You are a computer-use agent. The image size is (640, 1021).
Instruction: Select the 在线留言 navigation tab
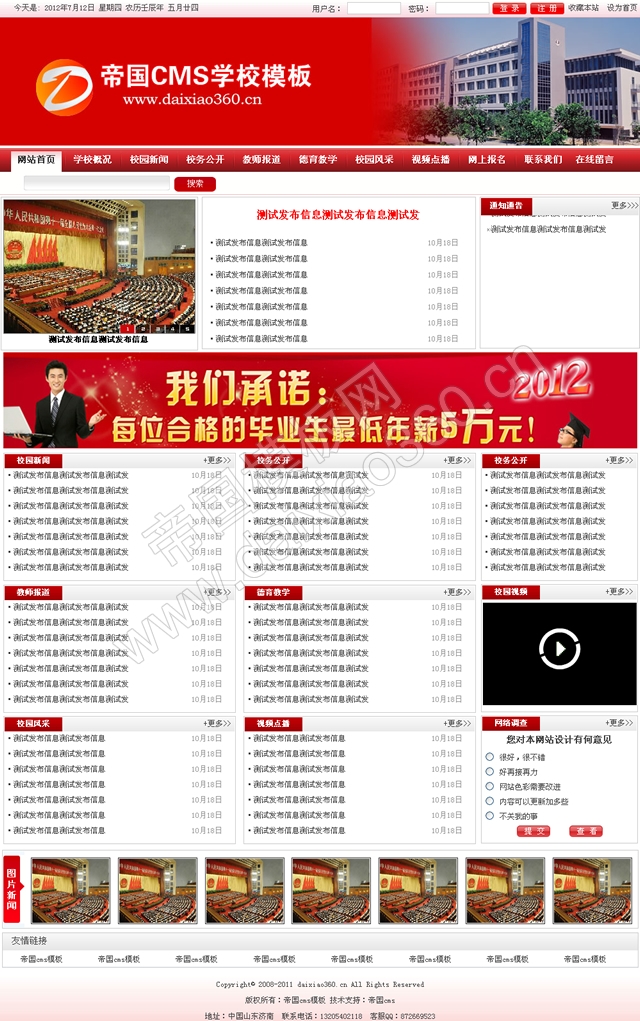(x=594, y=160)
